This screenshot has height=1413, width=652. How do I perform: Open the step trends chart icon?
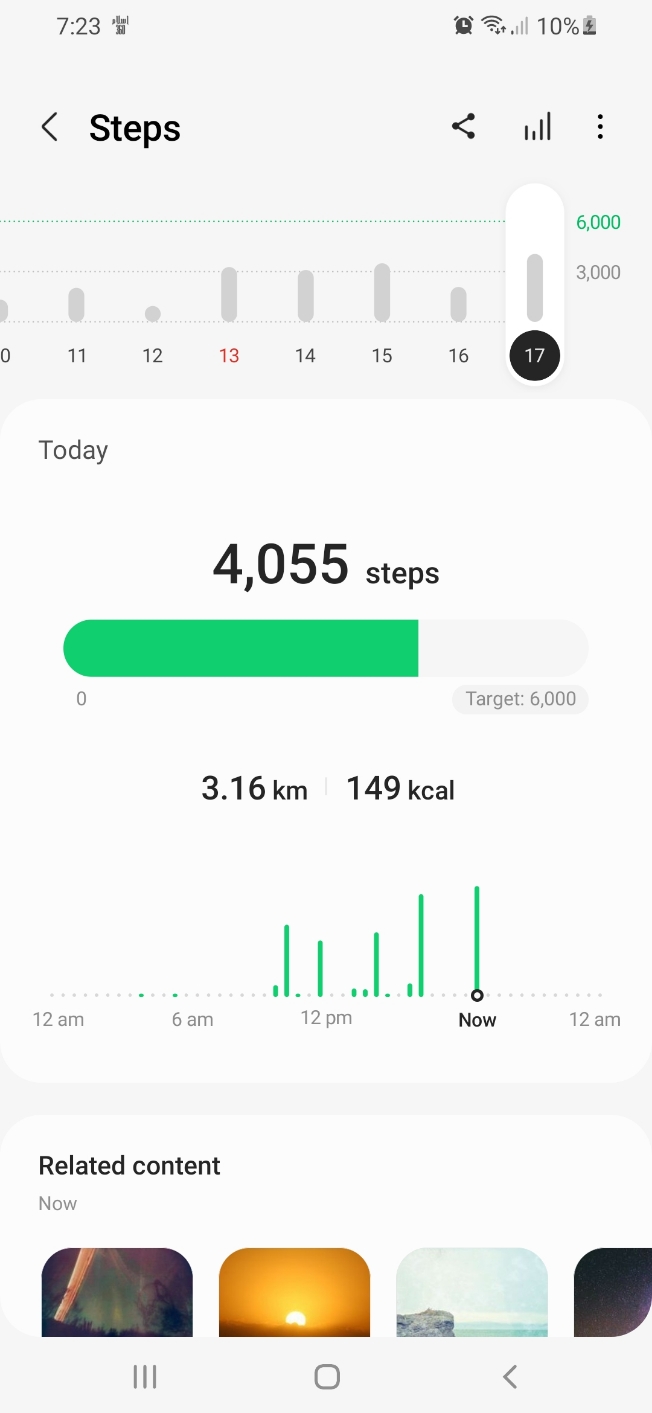click(537, 127)
